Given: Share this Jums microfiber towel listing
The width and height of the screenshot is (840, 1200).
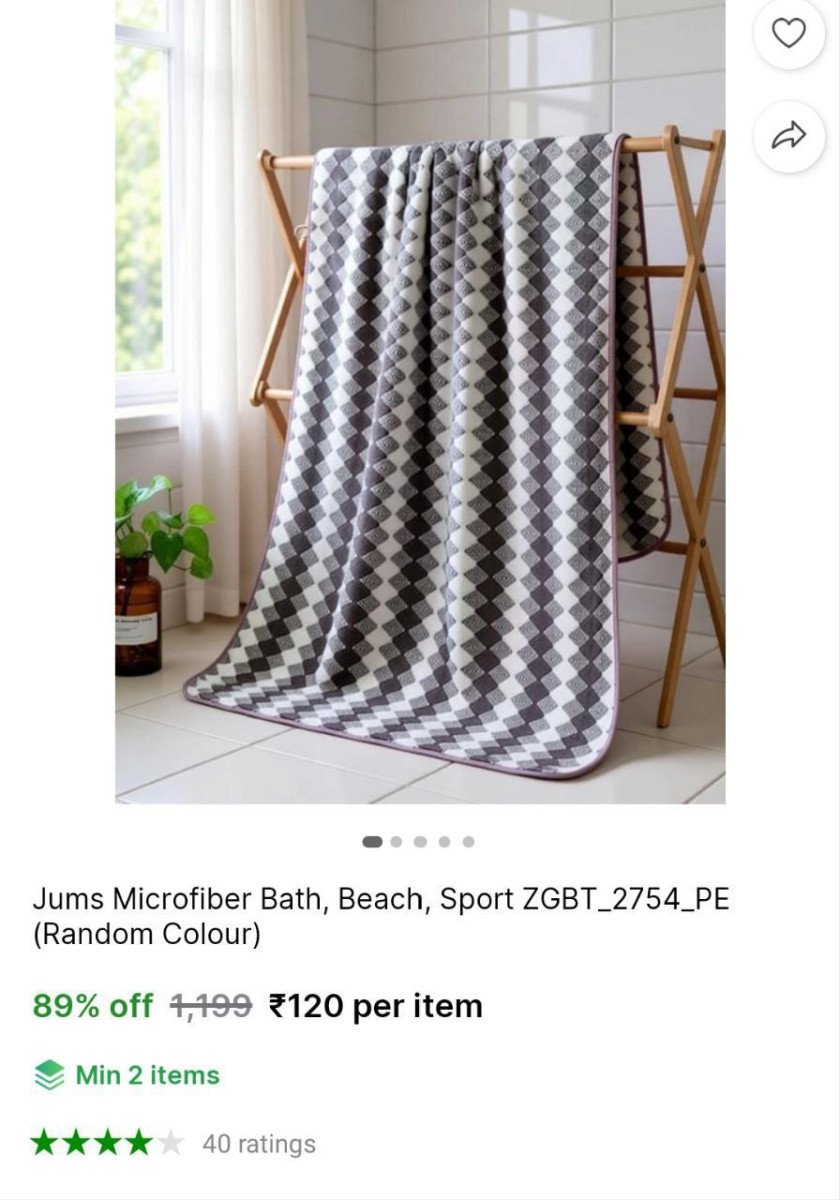Looking at the screenshot, I should click(789, 136).
